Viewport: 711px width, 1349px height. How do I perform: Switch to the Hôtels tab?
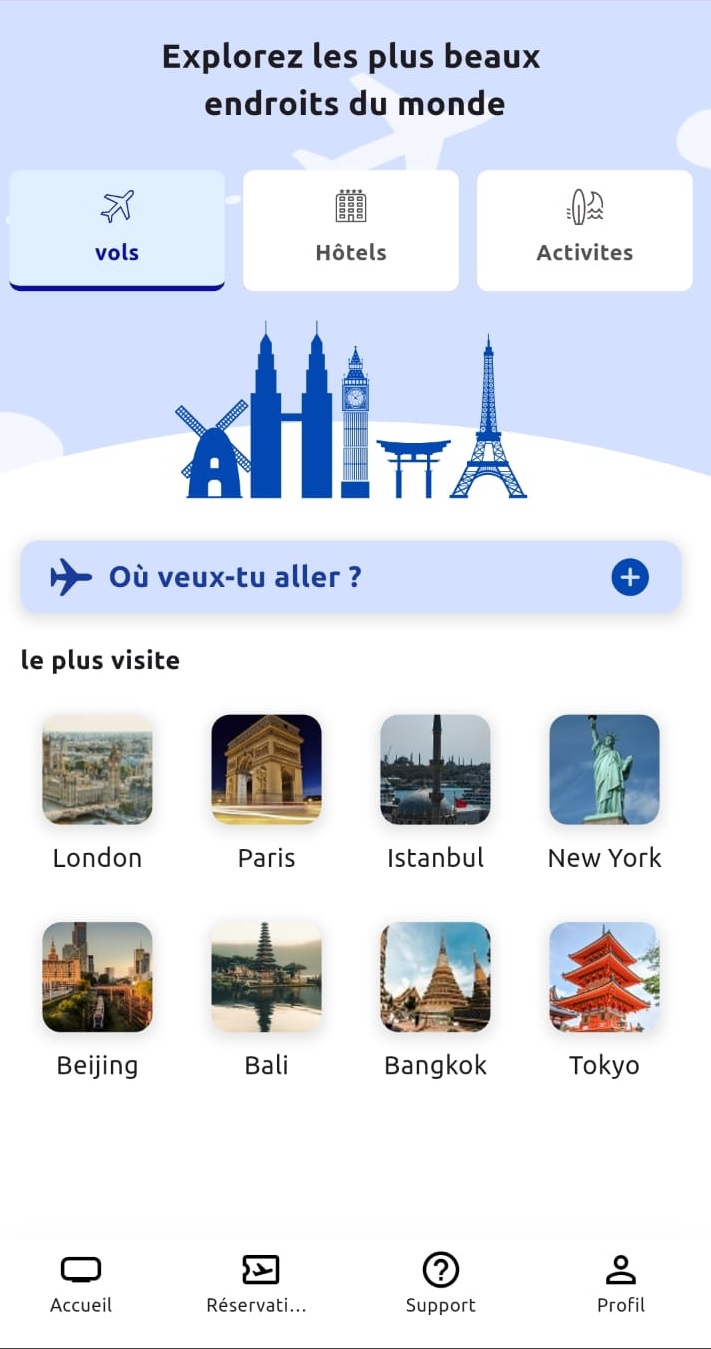tap(351, 229)
